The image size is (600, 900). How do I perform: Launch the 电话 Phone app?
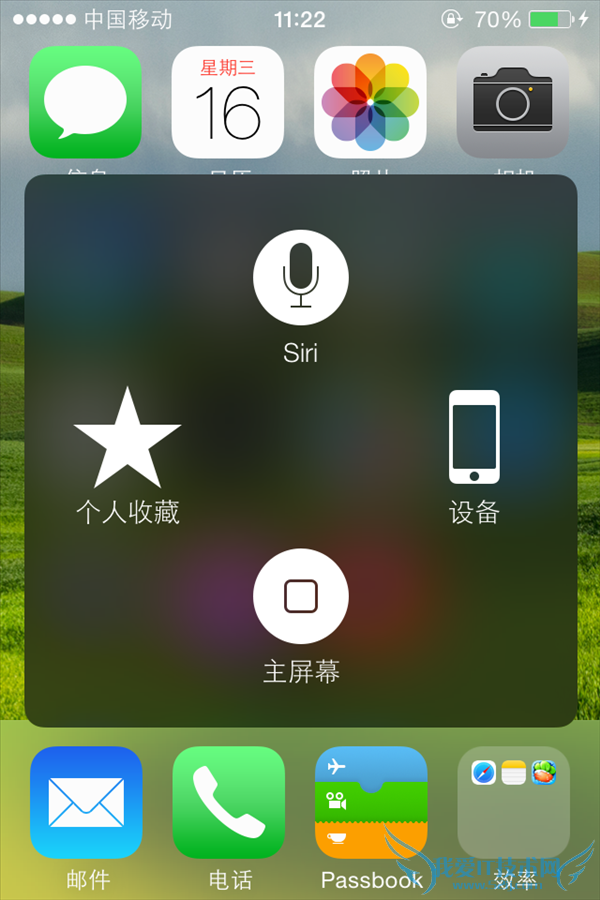coord(228,802)
